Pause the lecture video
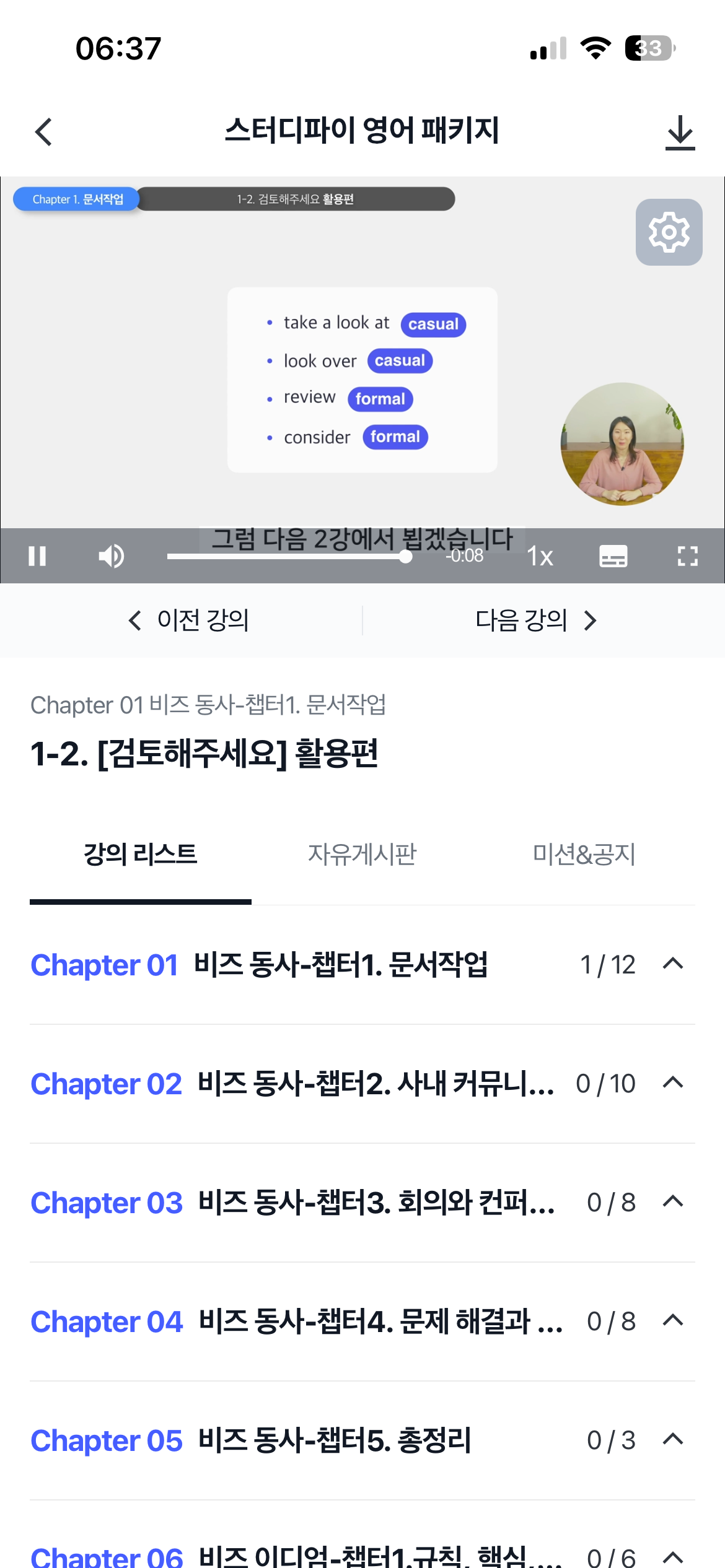Viewport: 725px width, 1568px height. pos(37,556)
